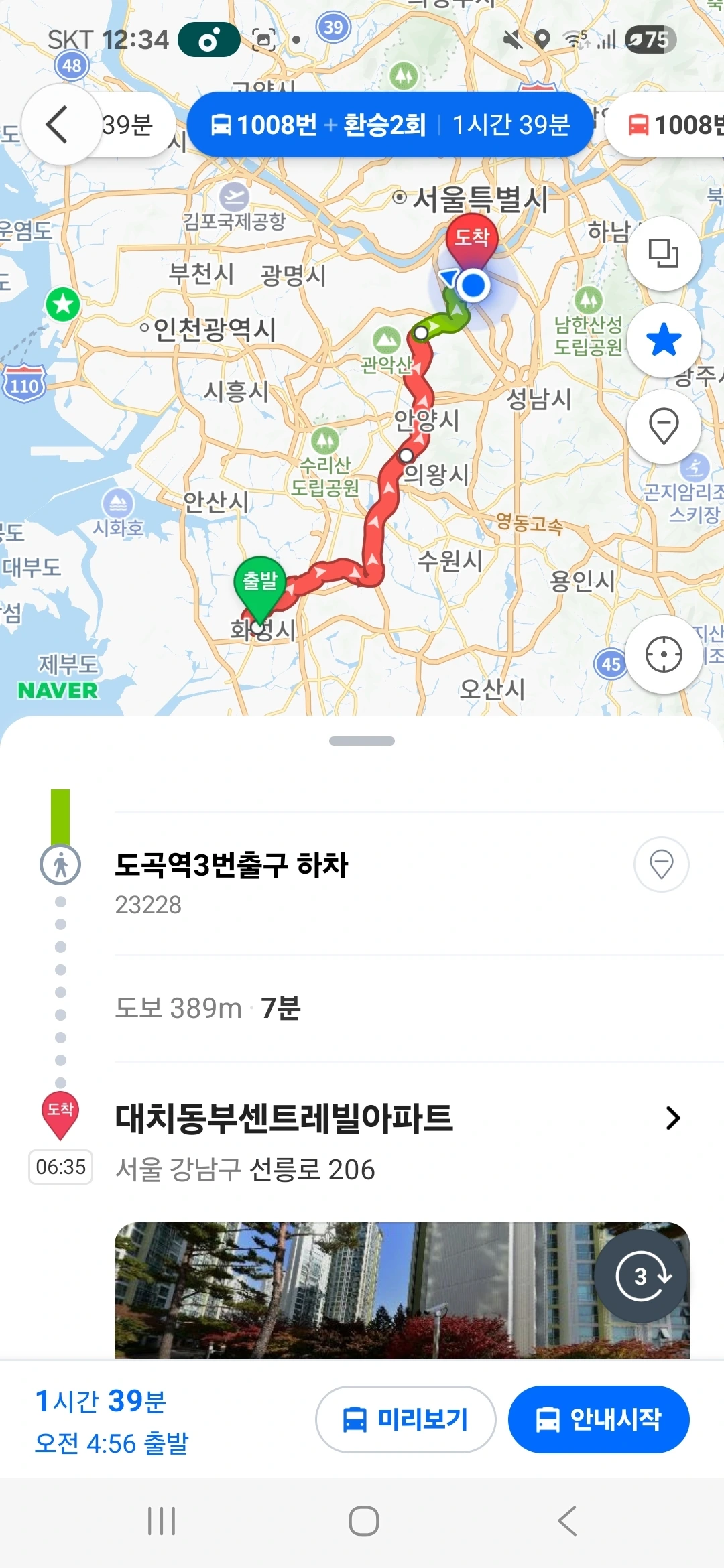Tap the bottom sheet drag handle
Image resolution: width=724 pixels, height=1568 pixels.
tap(362, 741)
